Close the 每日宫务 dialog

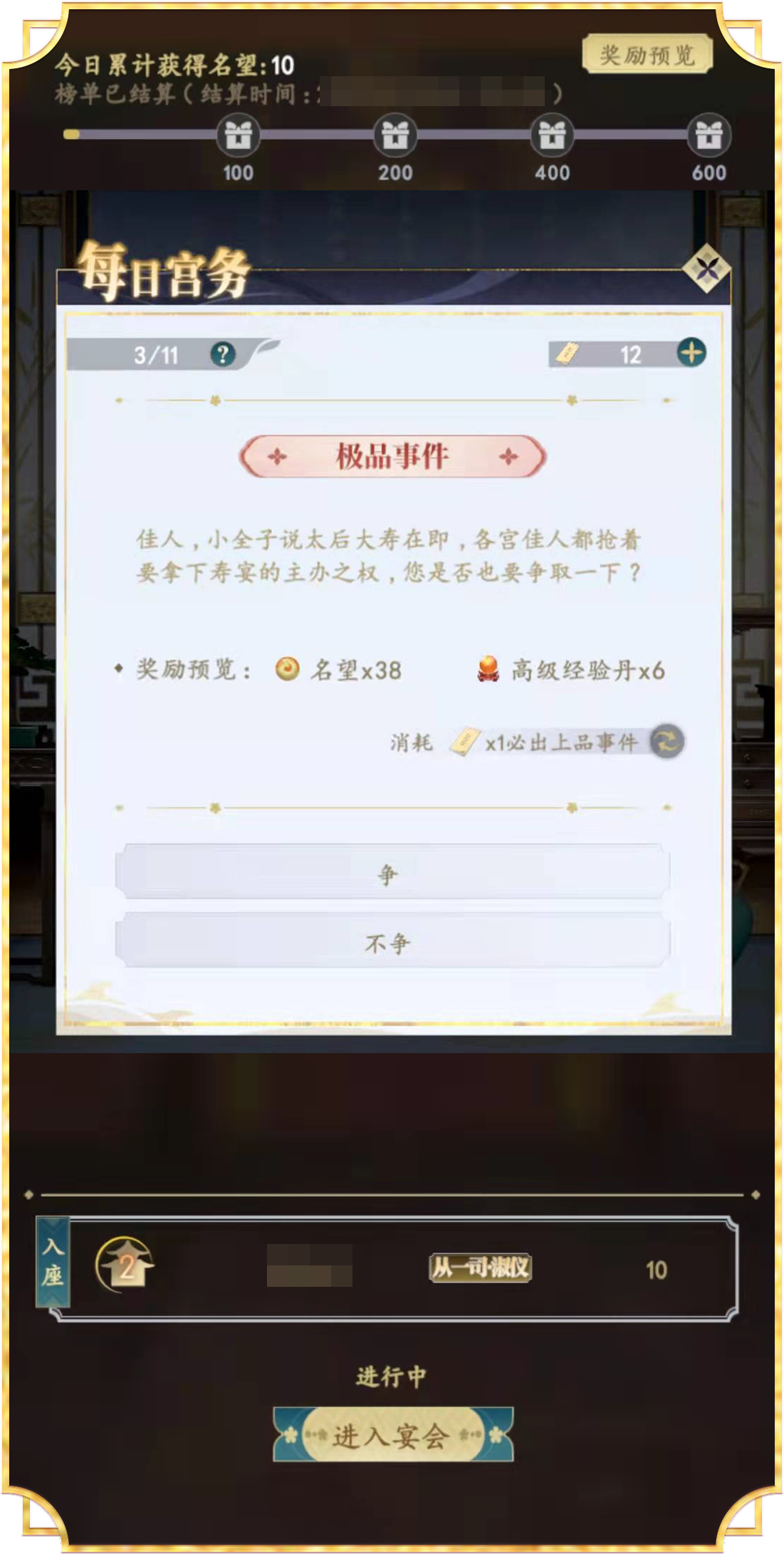706,269
